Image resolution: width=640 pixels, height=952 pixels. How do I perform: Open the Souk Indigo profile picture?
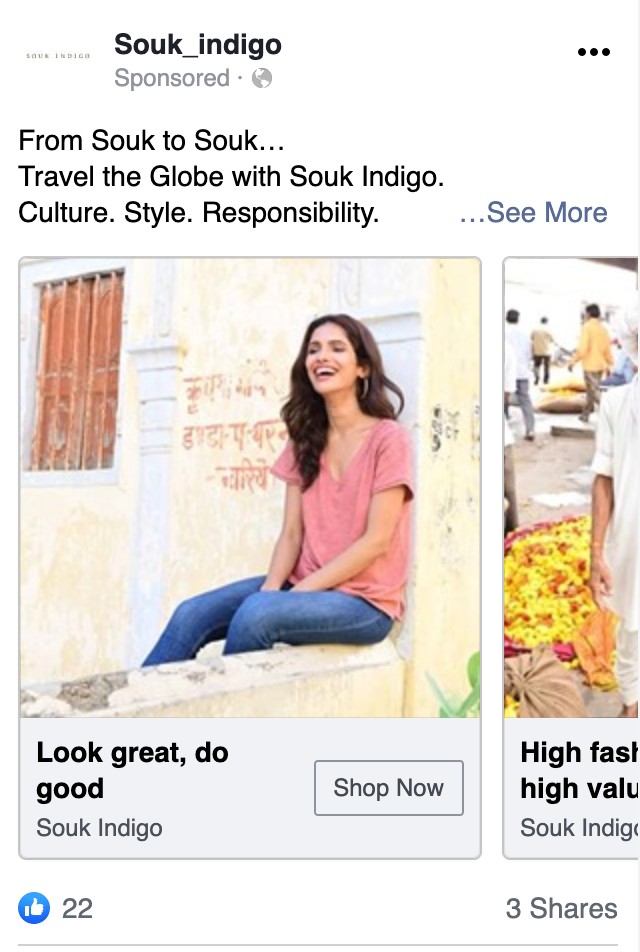click(58, 56)
